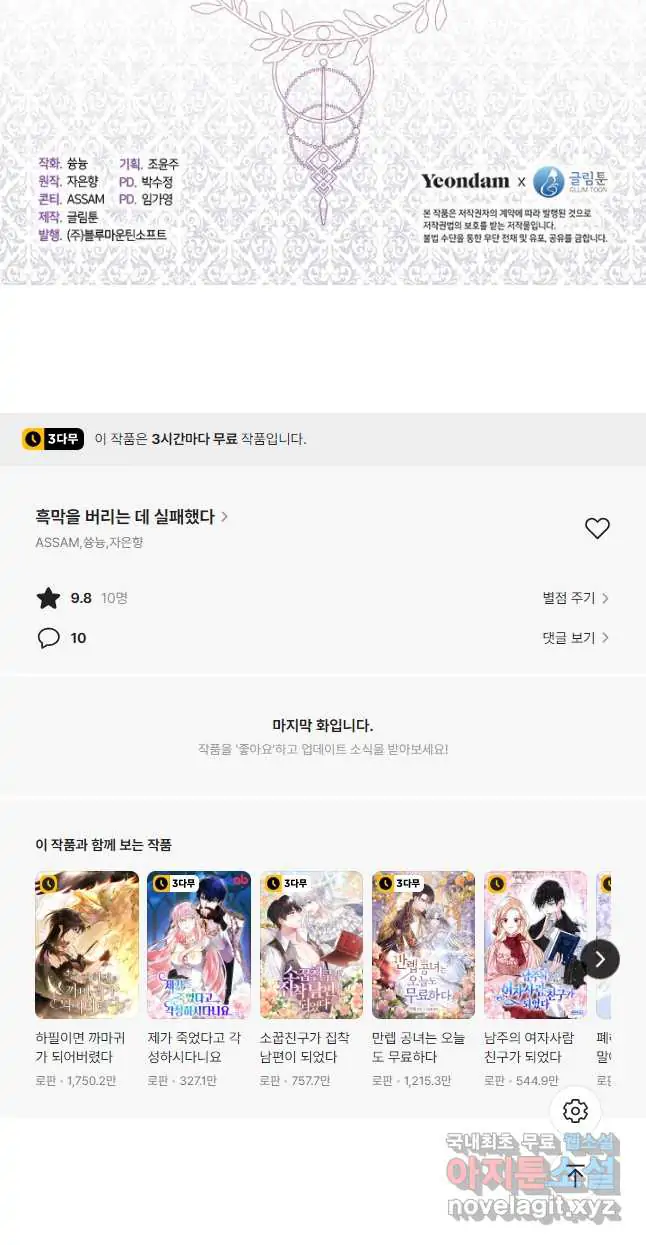
Task: Open 별점 주기 to rate the series
Action: pos(575,598)
